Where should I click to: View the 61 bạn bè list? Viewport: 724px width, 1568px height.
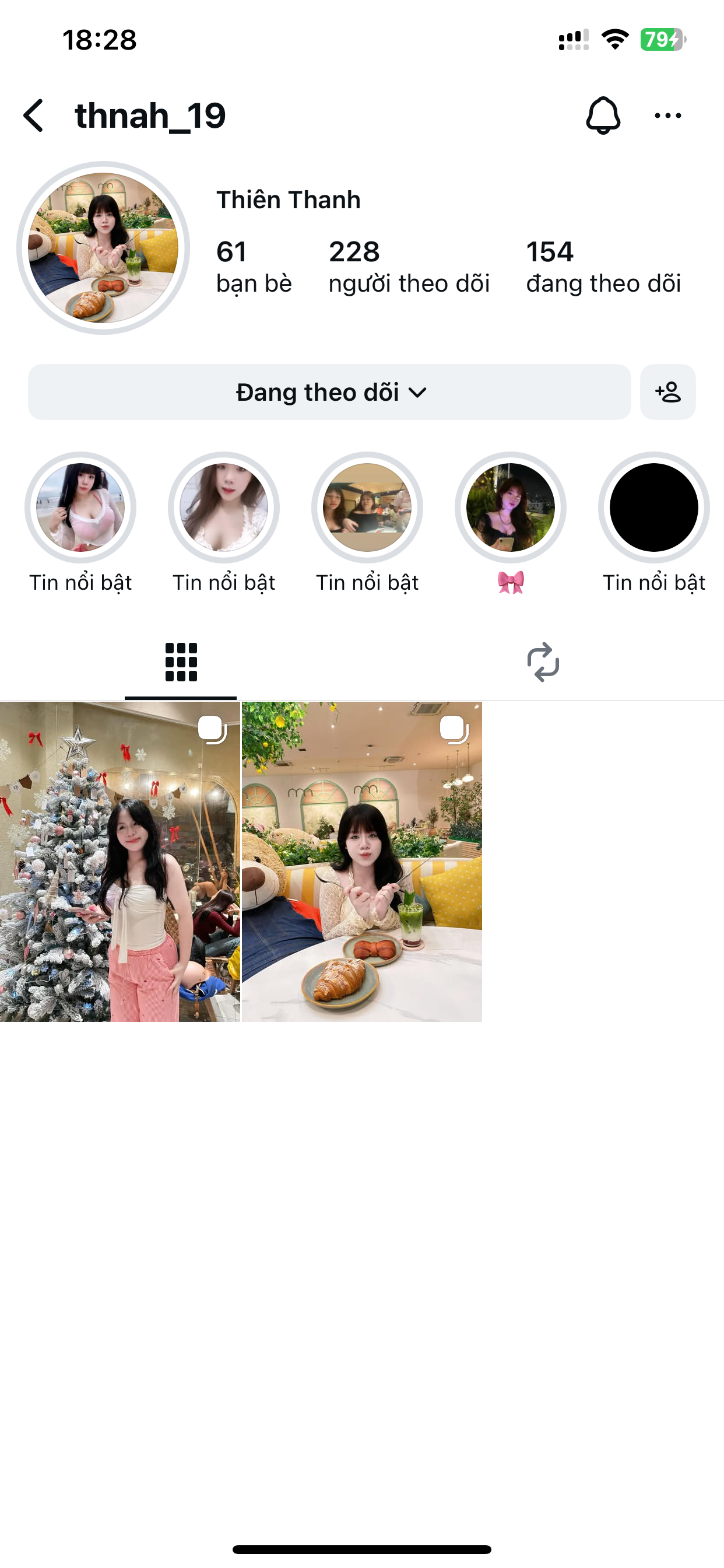point(254,267)
